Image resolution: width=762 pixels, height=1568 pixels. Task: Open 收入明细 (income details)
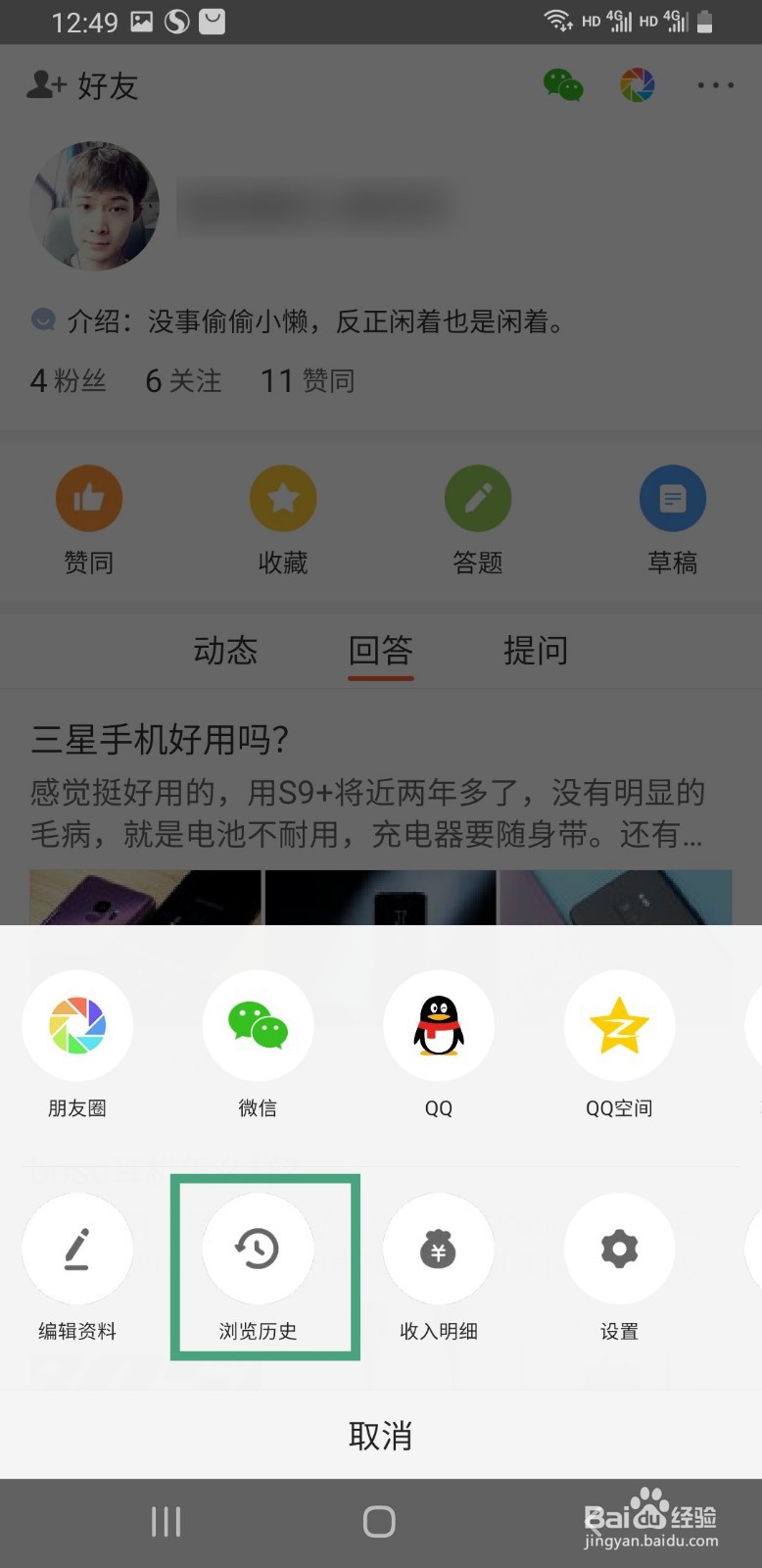click(438, 1249)
